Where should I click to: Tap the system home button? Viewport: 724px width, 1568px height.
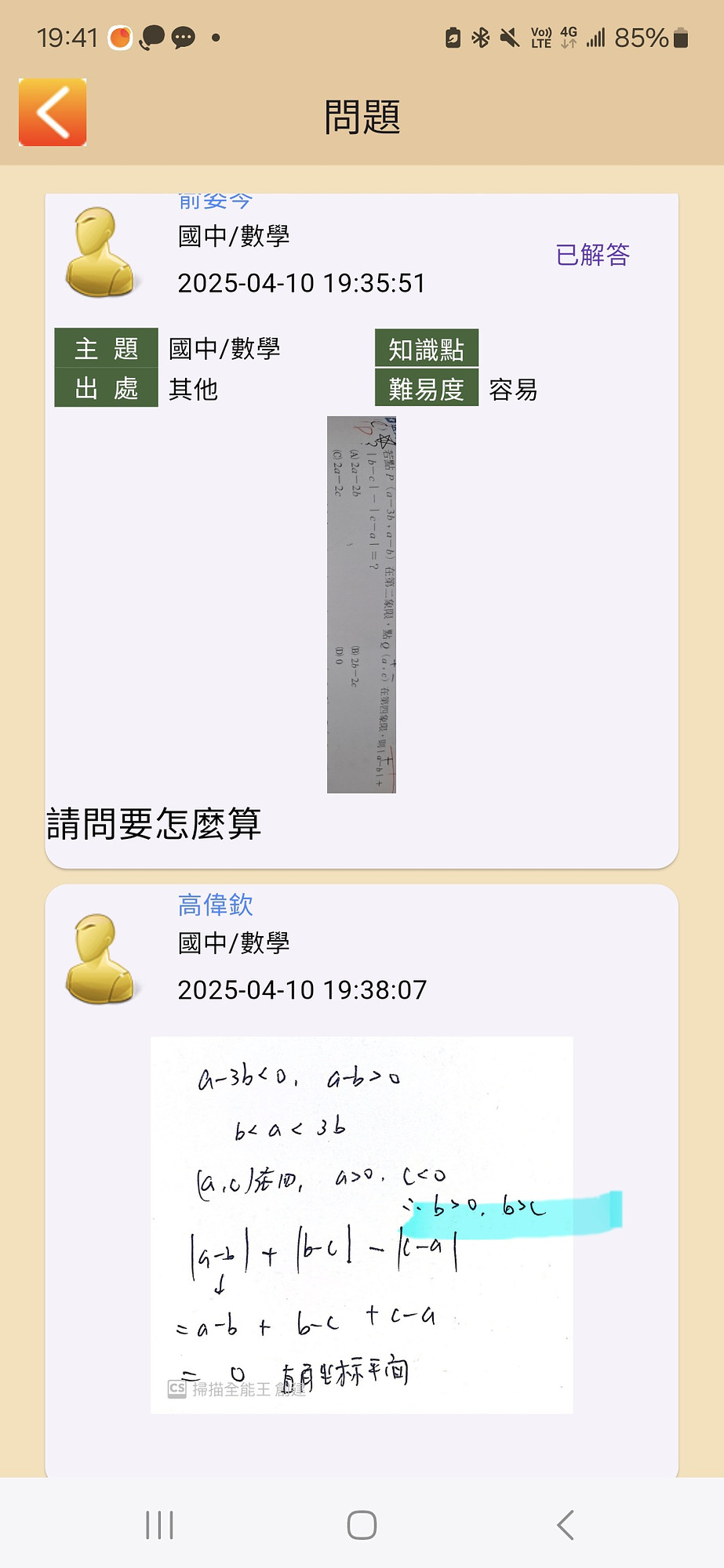pos(362,1525)
